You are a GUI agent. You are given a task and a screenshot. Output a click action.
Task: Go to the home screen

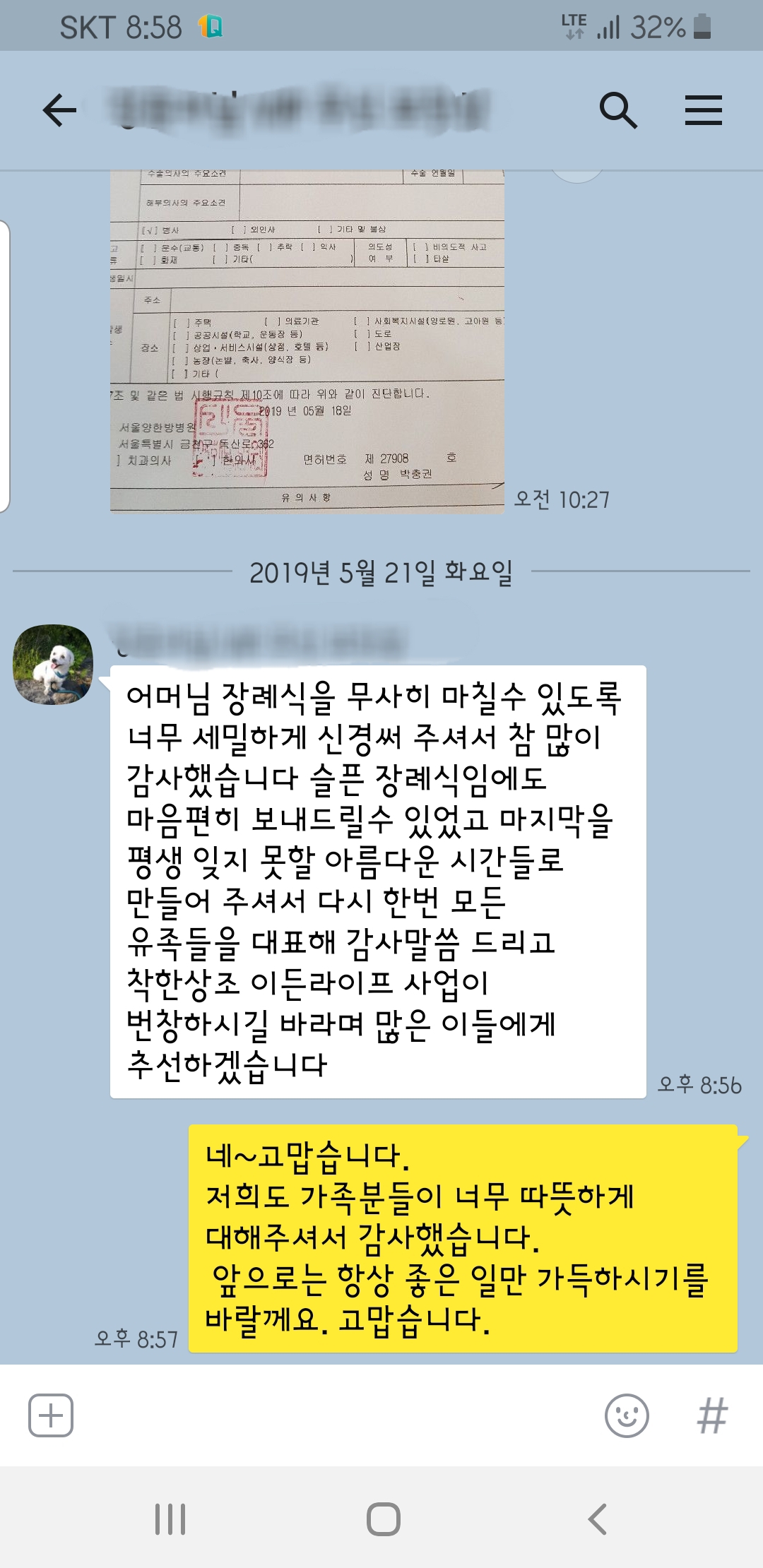point(383,1519)
